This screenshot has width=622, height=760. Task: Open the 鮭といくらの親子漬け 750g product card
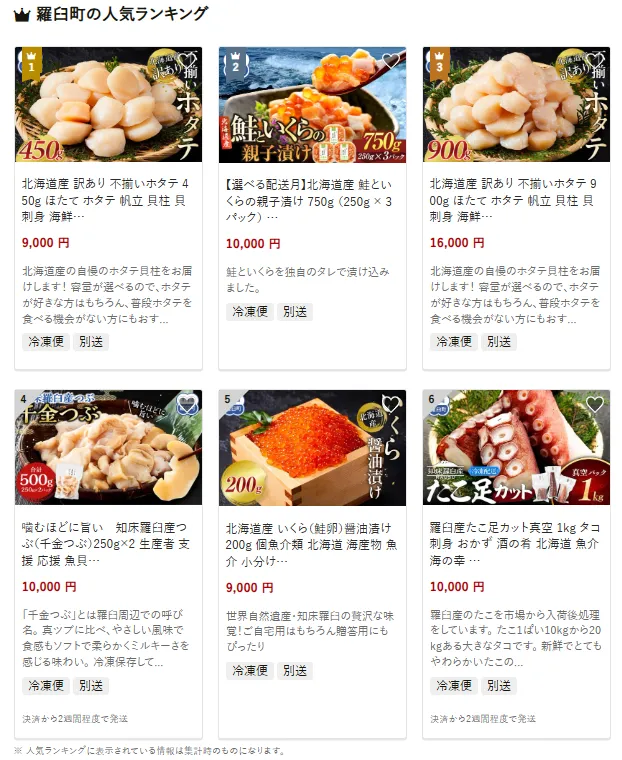click(312, 197)
